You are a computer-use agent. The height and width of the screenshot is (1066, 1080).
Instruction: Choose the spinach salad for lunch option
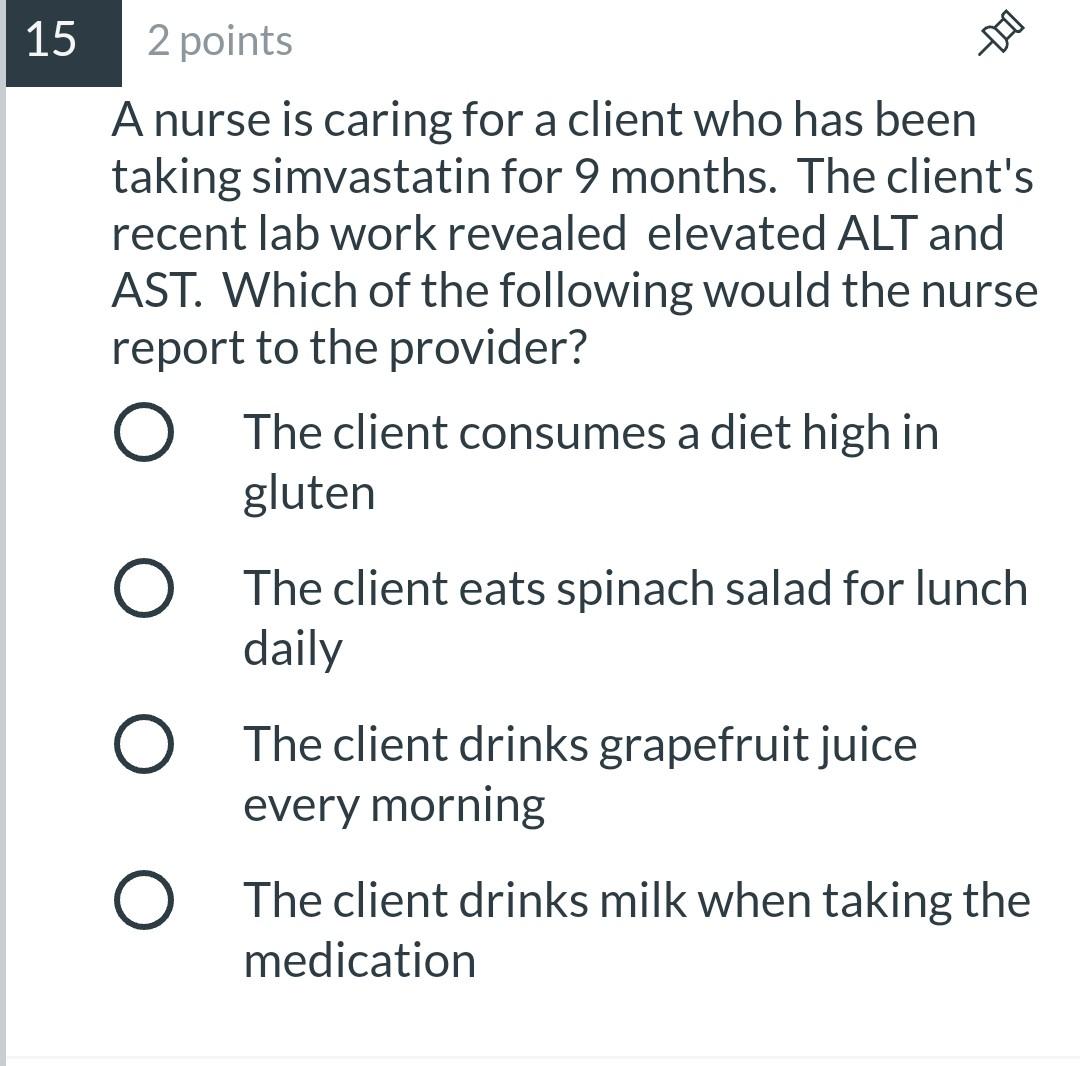click(144, 589)
